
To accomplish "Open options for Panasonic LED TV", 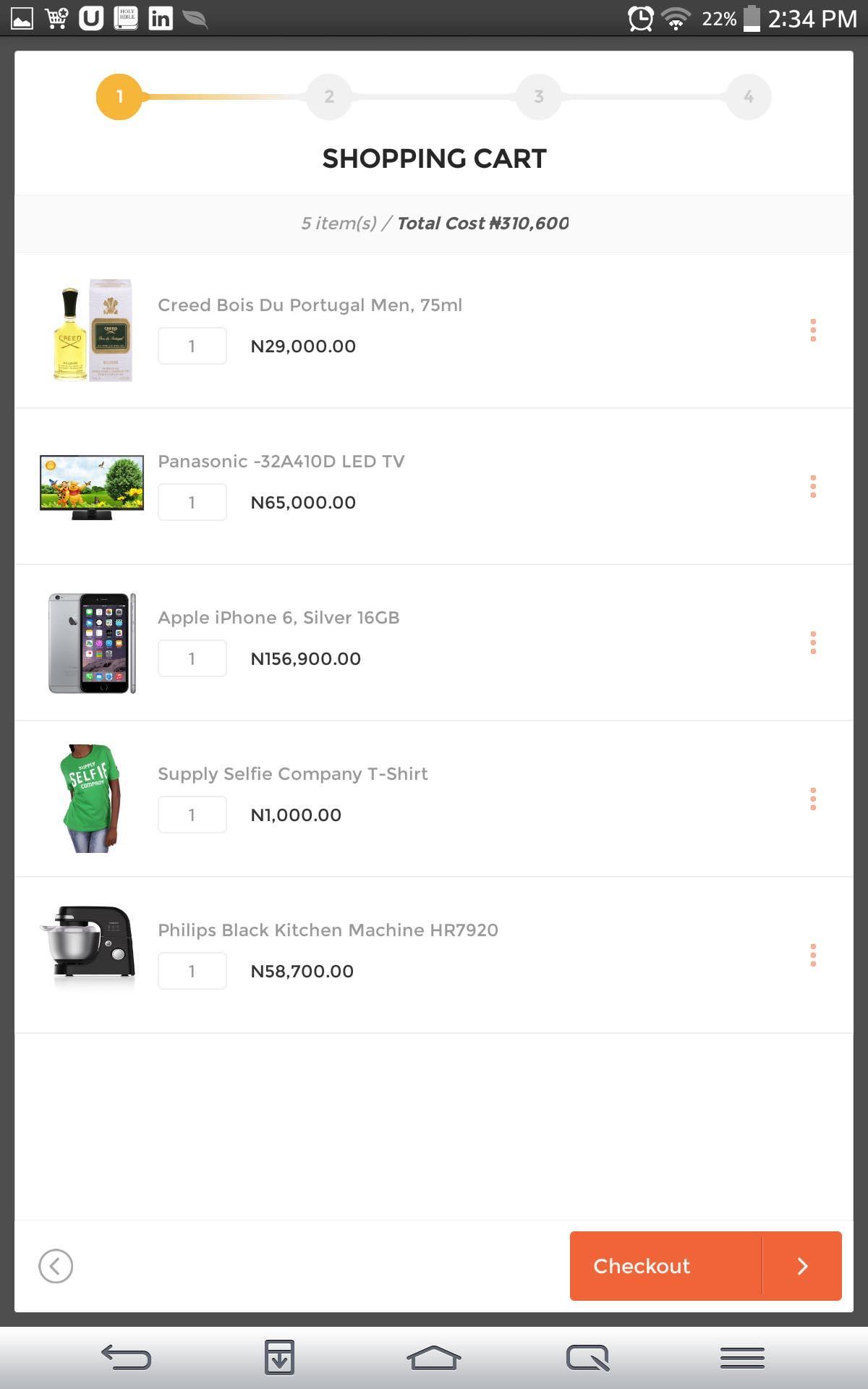I will (813, 486).
